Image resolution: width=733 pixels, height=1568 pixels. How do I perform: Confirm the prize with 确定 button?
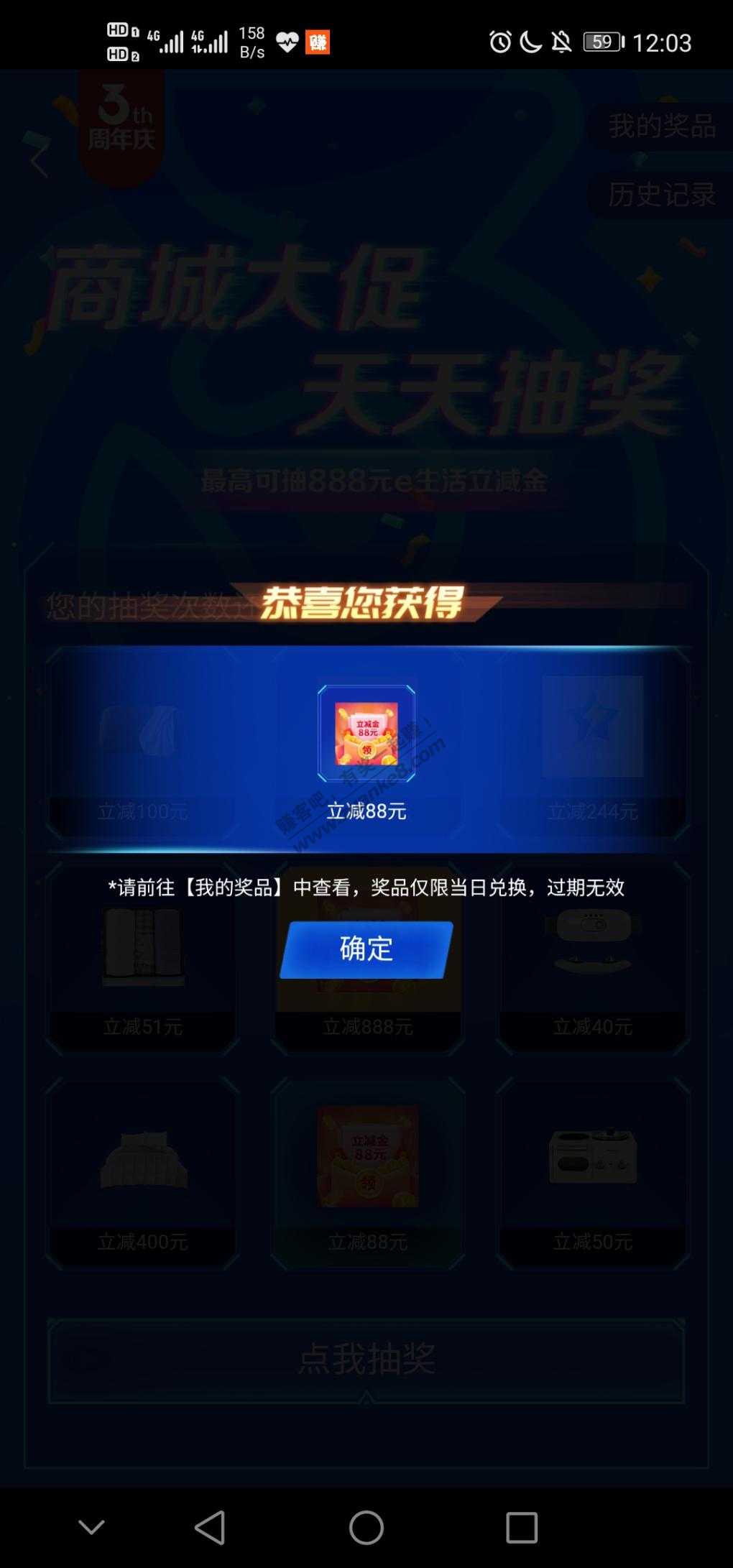[366, 949]
